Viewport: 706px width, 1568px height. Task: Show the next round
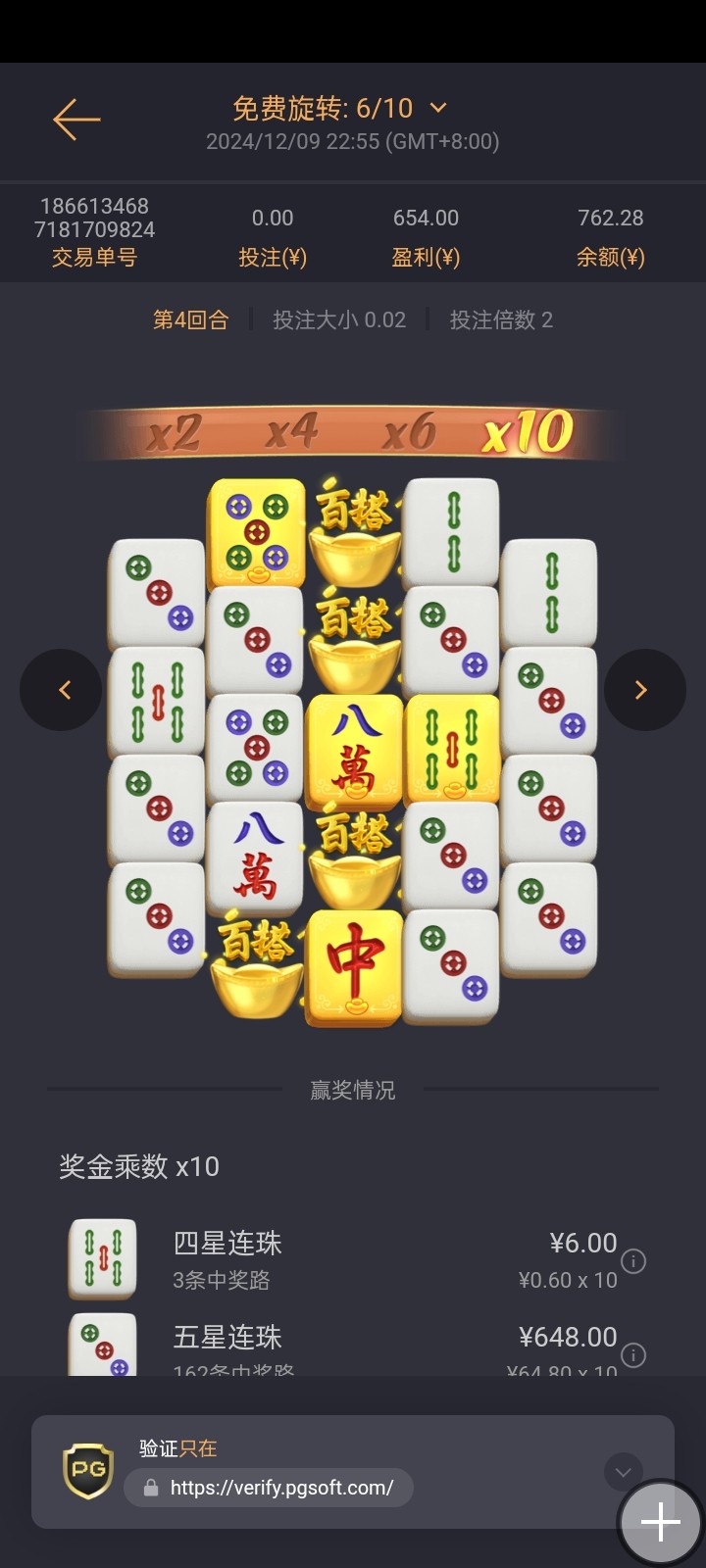click(644, 690)
